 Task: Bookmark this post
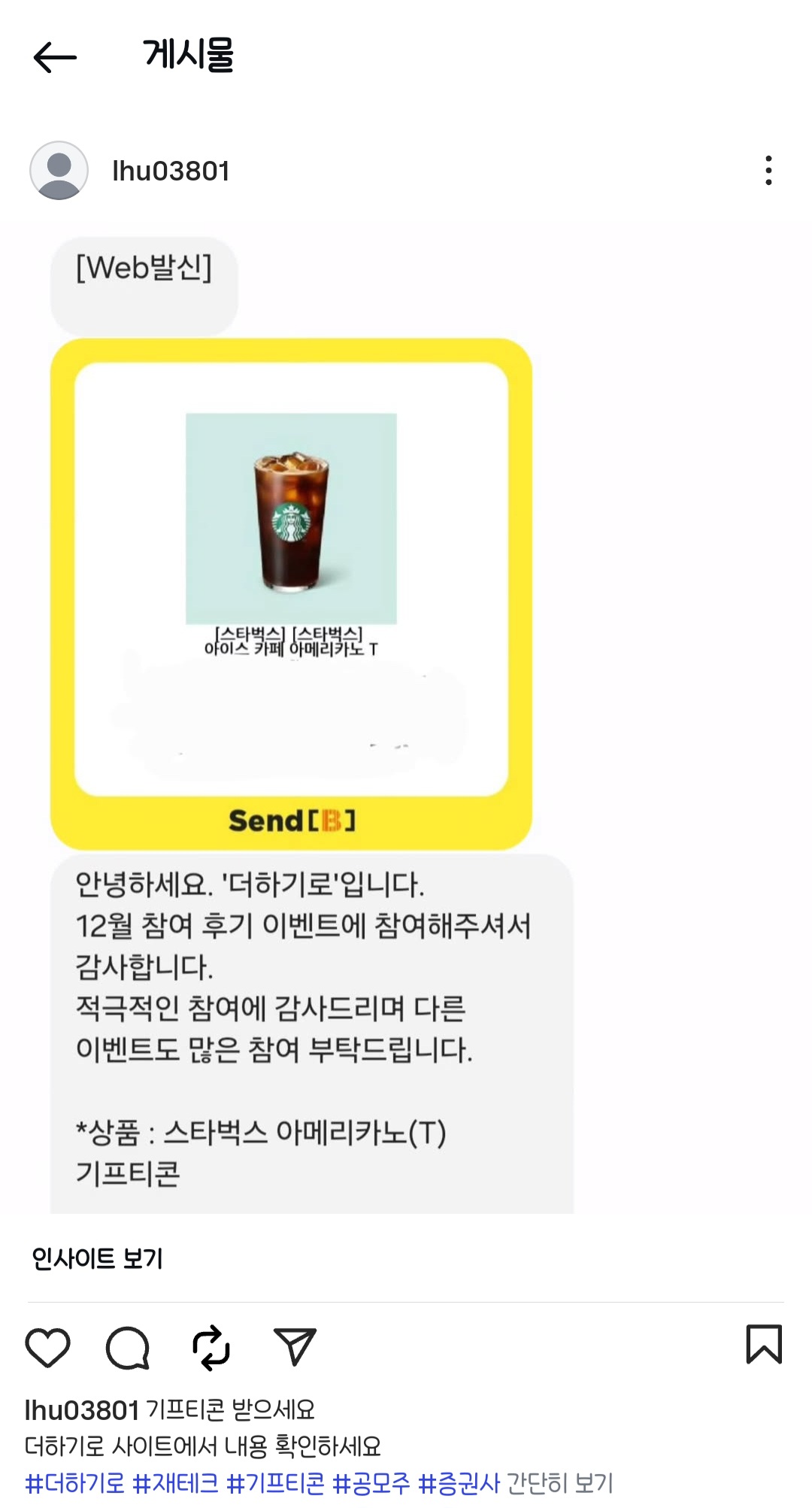764,1344
